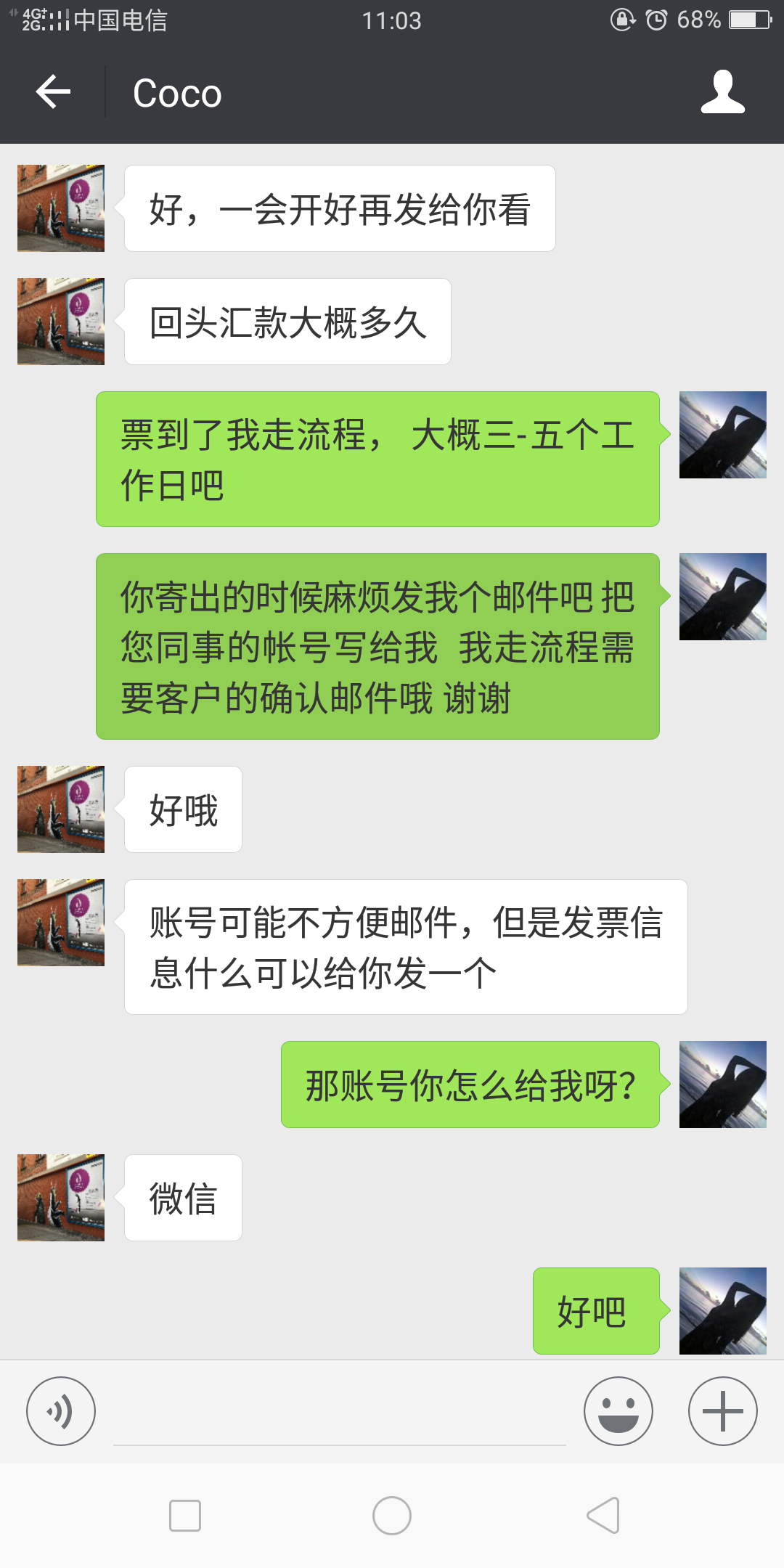
Task: Open the recent apps overview
Action: tap(185, 1516)
